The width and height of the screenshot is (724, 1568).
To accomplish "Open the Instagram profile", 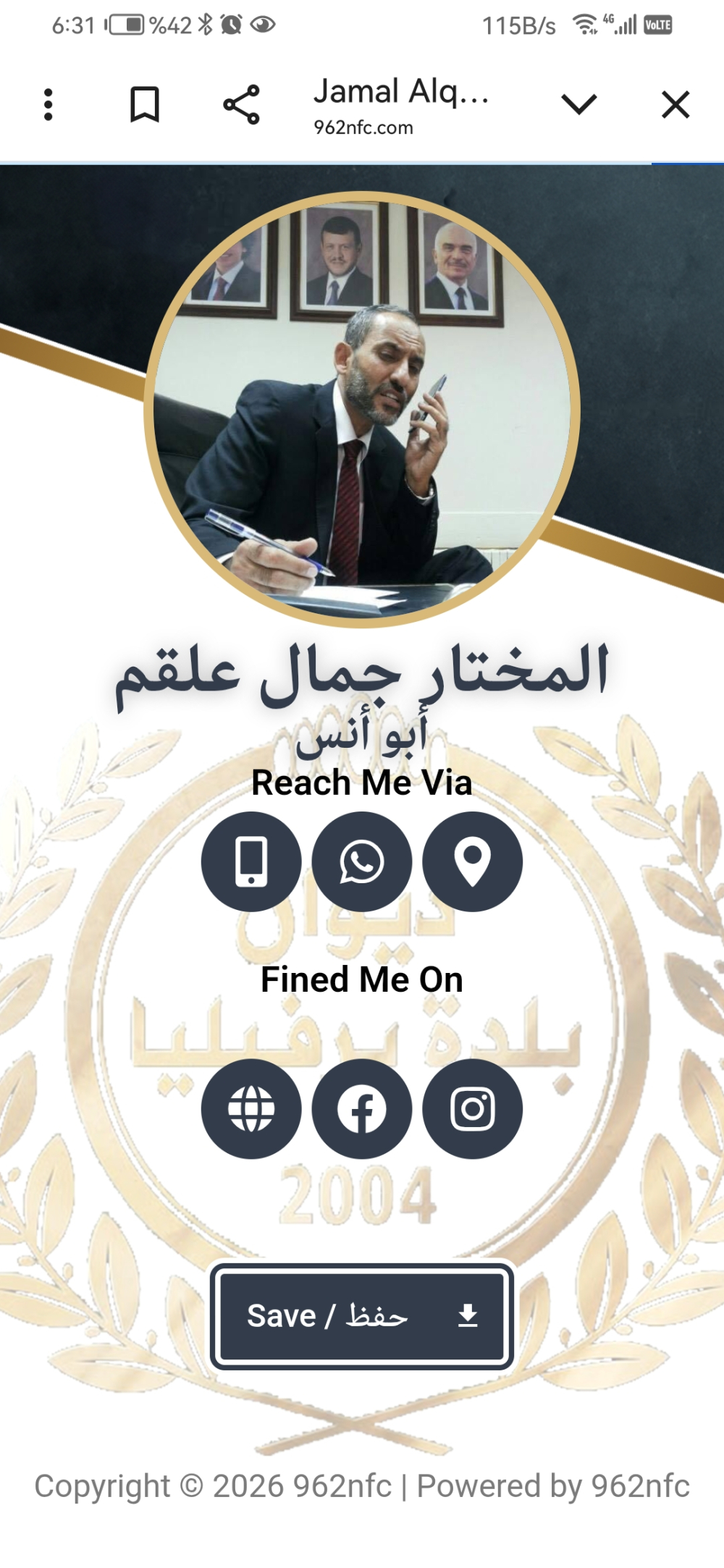I will pyautogui.click(x=472, y=1108).
